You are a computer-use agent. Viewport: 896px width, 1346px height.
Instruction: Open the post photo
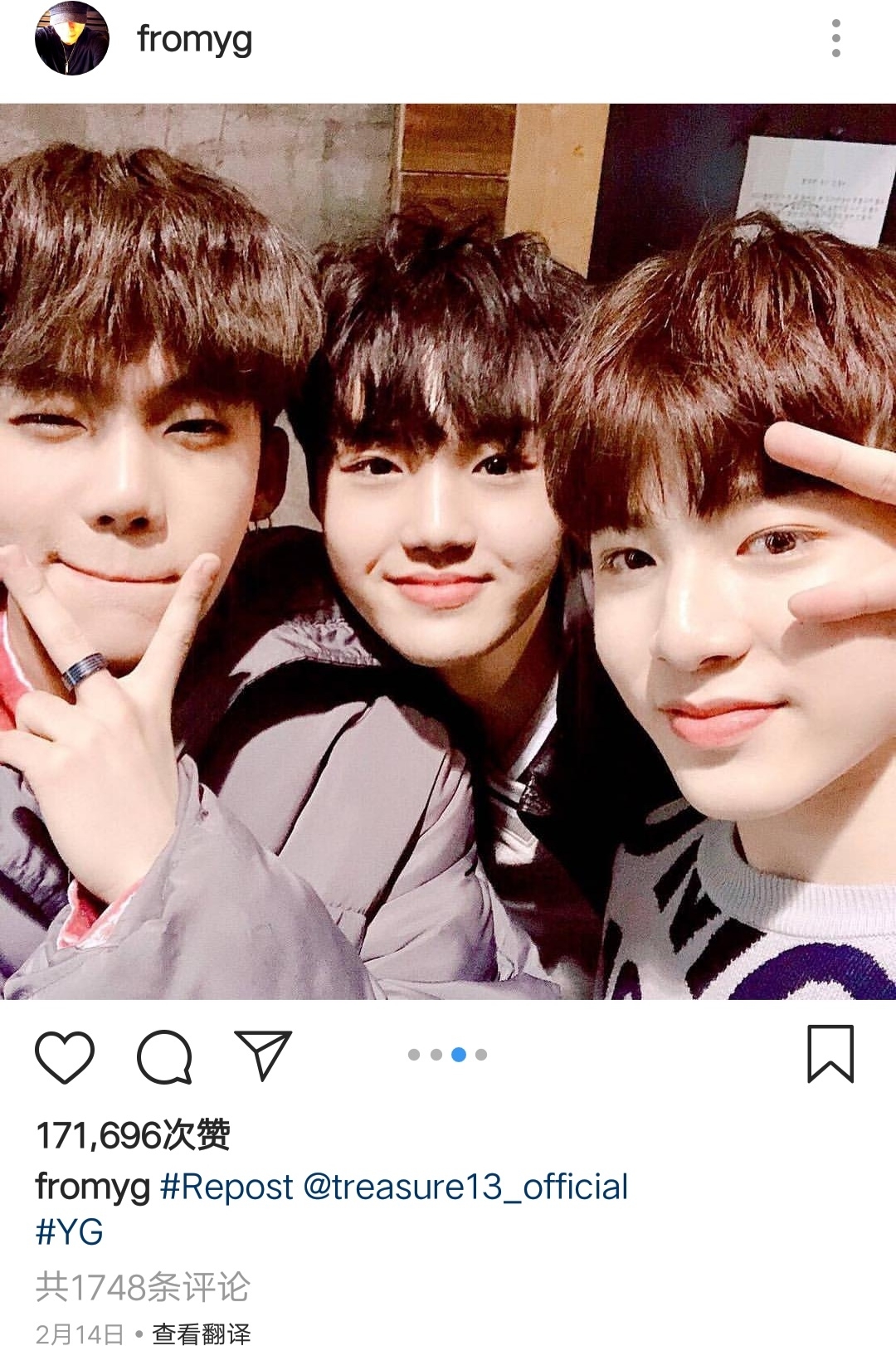(448, 551)
